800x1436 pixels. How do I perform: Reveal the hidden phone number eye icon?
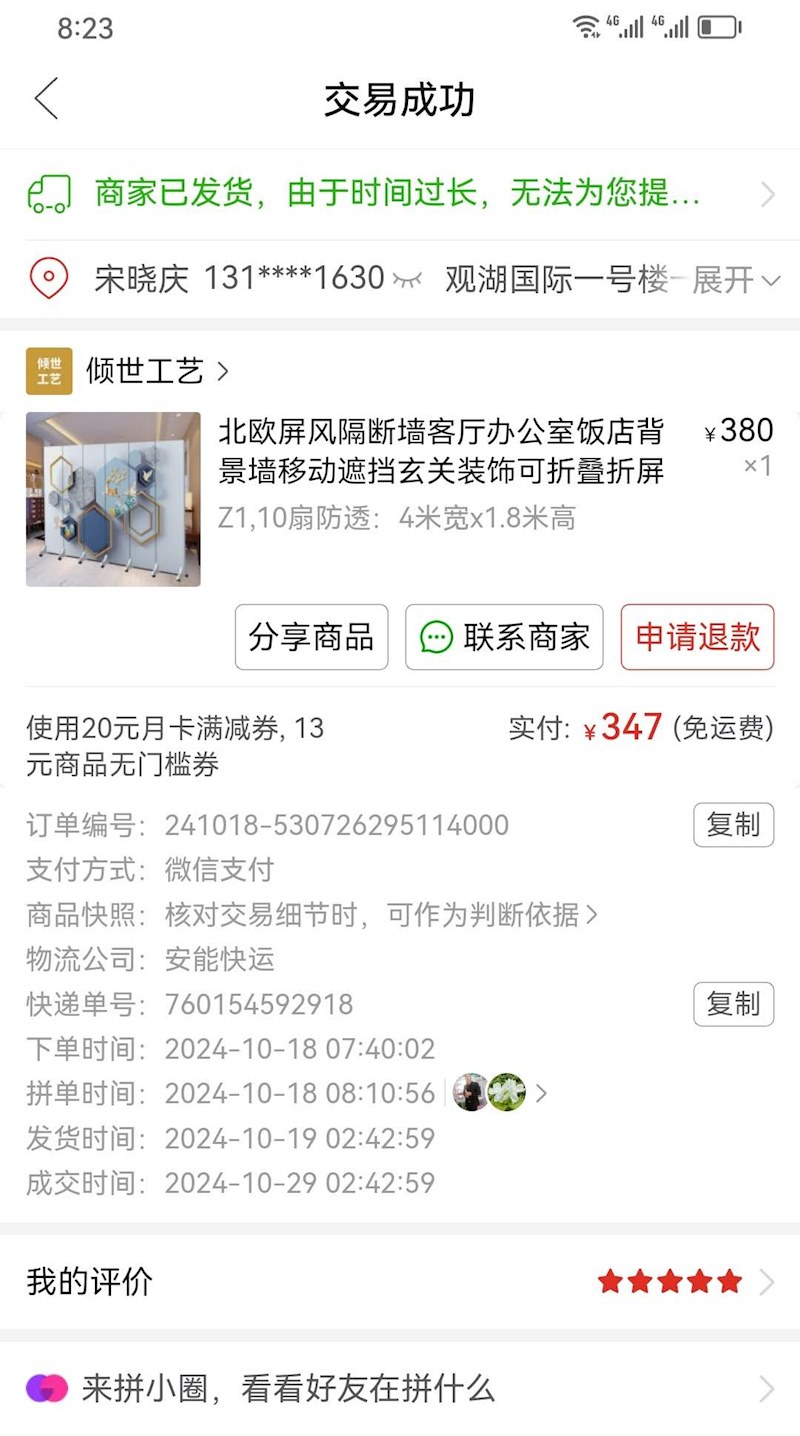pyautogui.click(x=407, y=279)
